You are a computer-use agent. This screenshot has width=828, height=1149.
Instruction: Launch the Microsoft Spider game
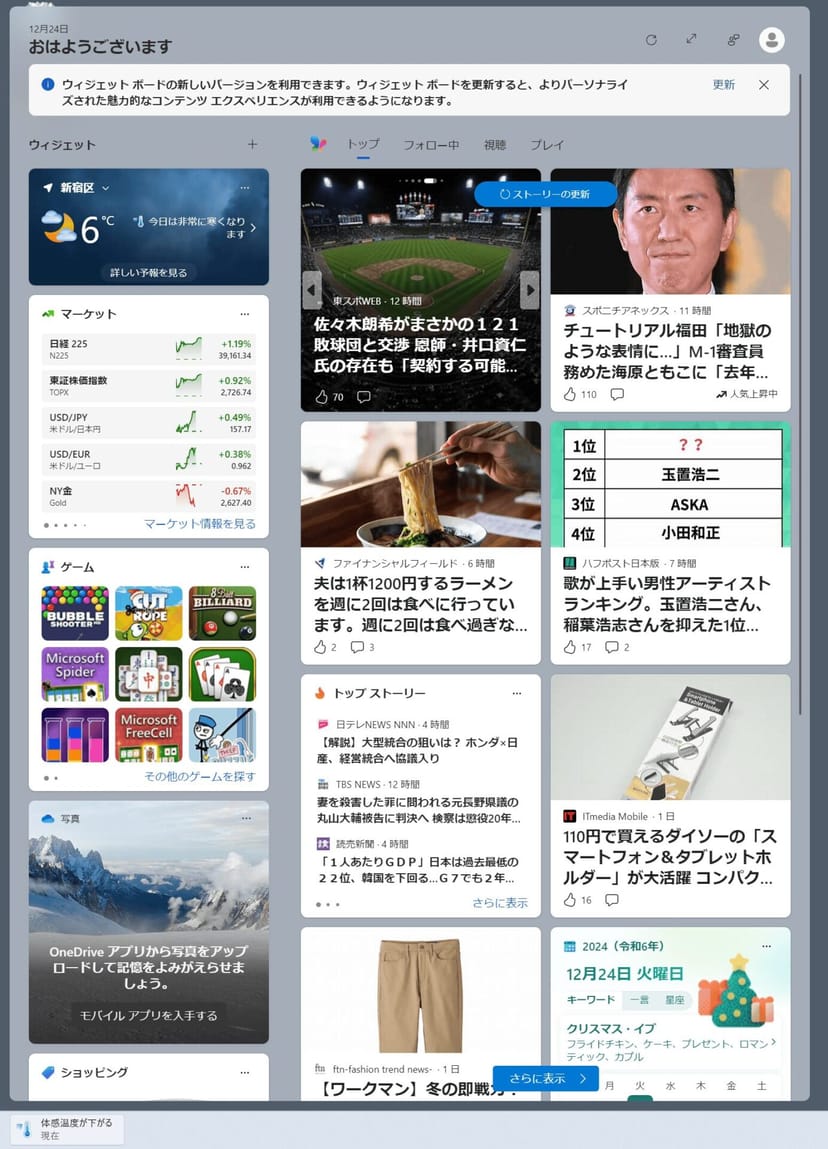(75, 674)
